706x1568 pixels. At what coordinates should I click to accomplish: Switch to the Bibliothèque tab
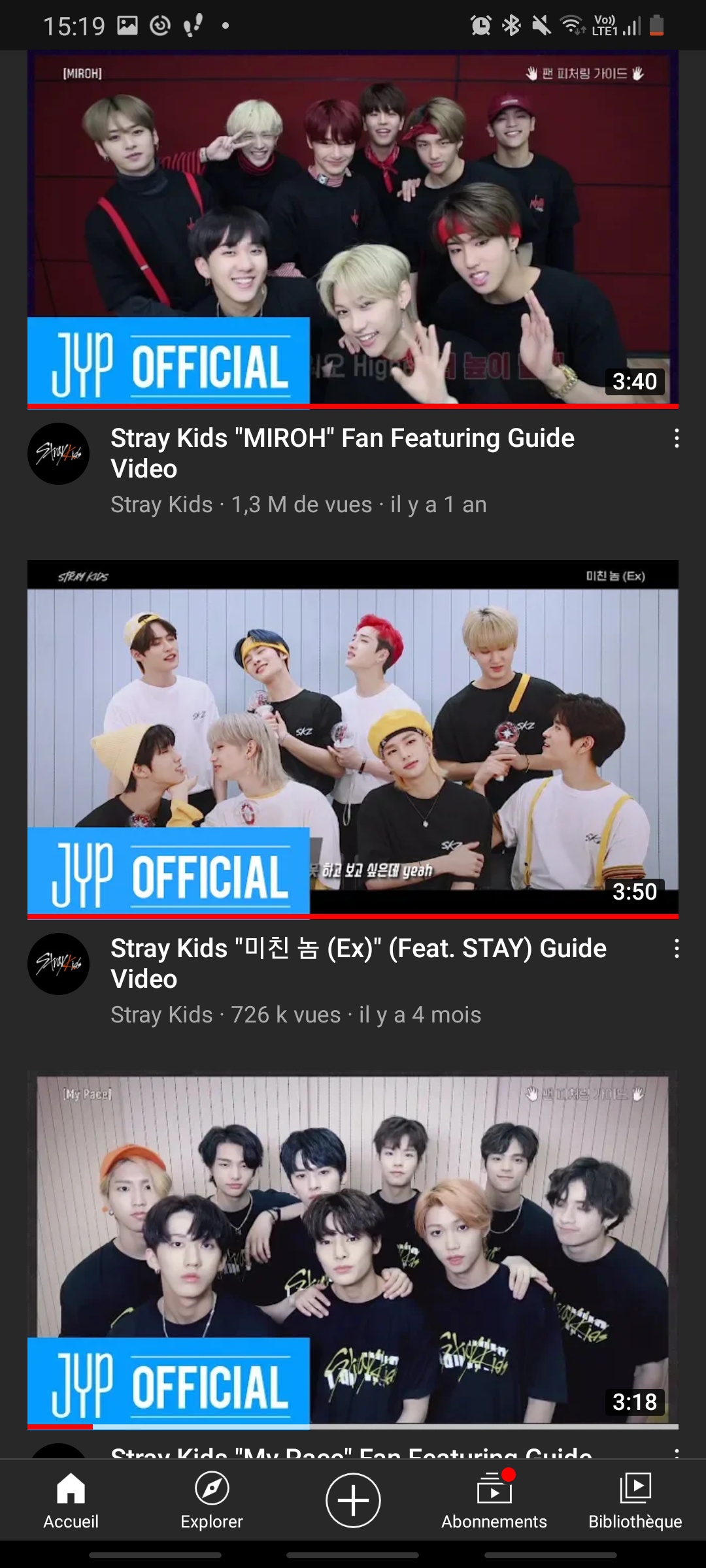(x=635, y=1500)
